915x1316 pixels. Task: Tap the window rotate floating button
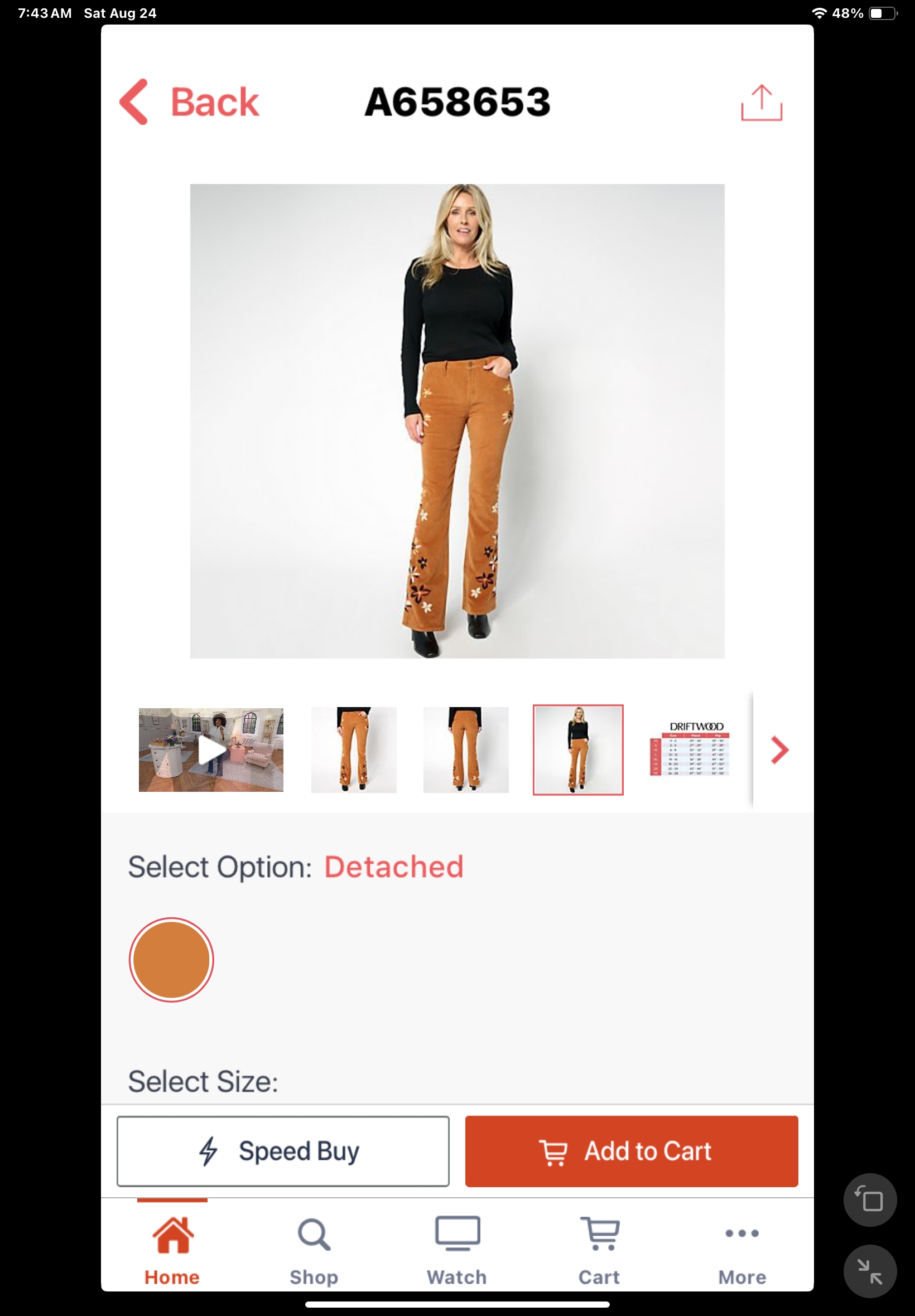coord(870,1200)
